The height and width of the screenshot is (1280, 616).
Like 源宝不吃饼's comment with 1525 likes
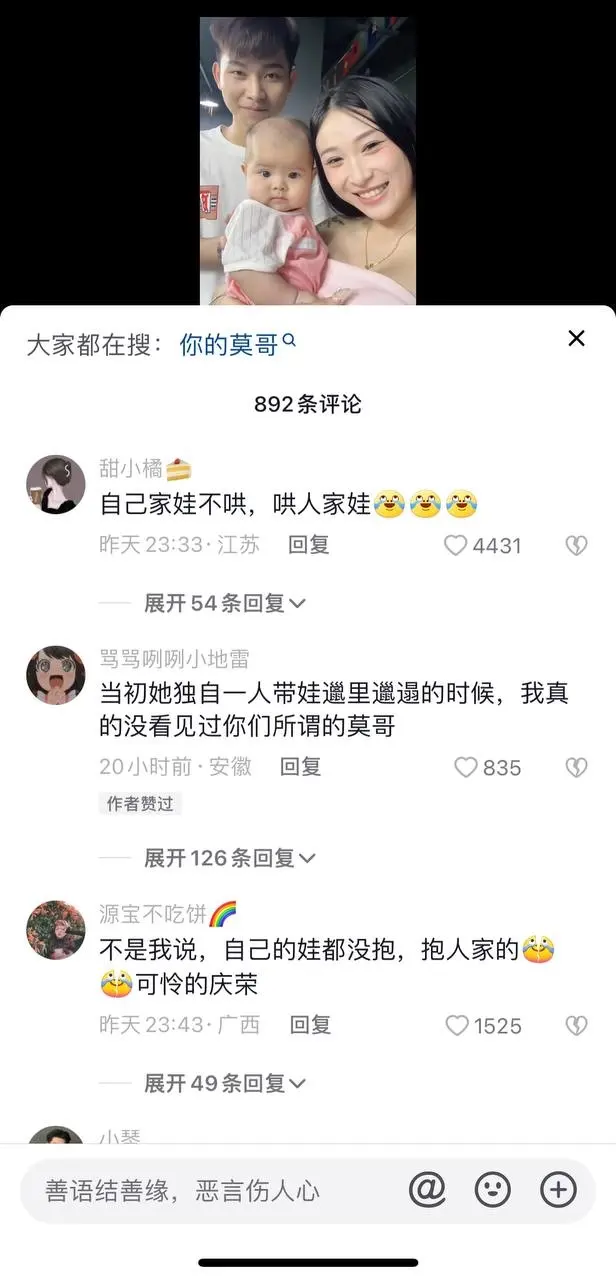(x=457, y=1026)
